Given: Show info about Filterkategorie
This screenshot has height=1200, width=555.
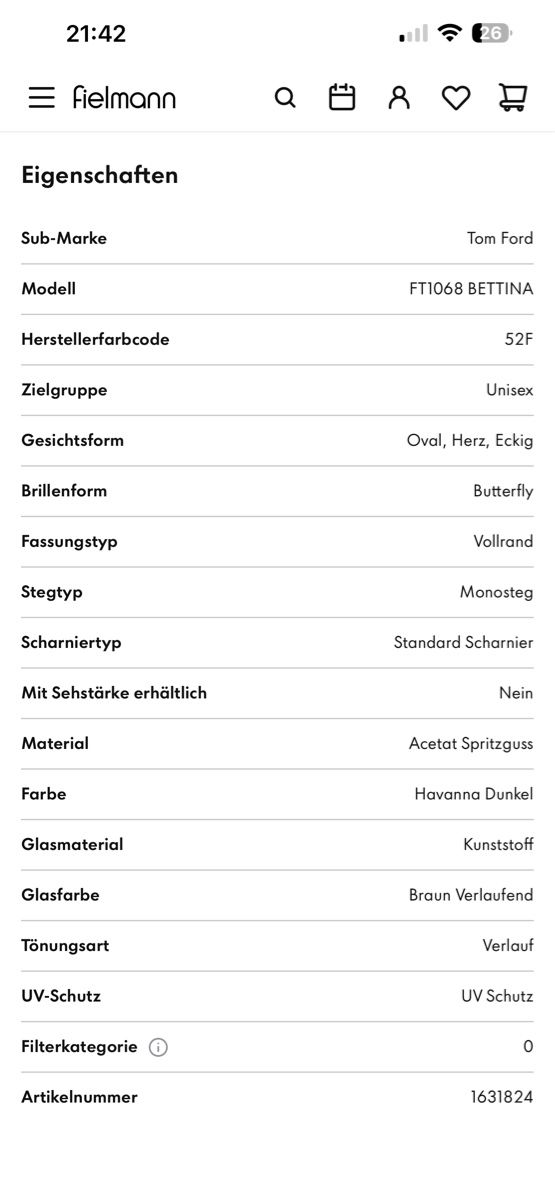Looking at the screenshot, I should point(158,1047).
